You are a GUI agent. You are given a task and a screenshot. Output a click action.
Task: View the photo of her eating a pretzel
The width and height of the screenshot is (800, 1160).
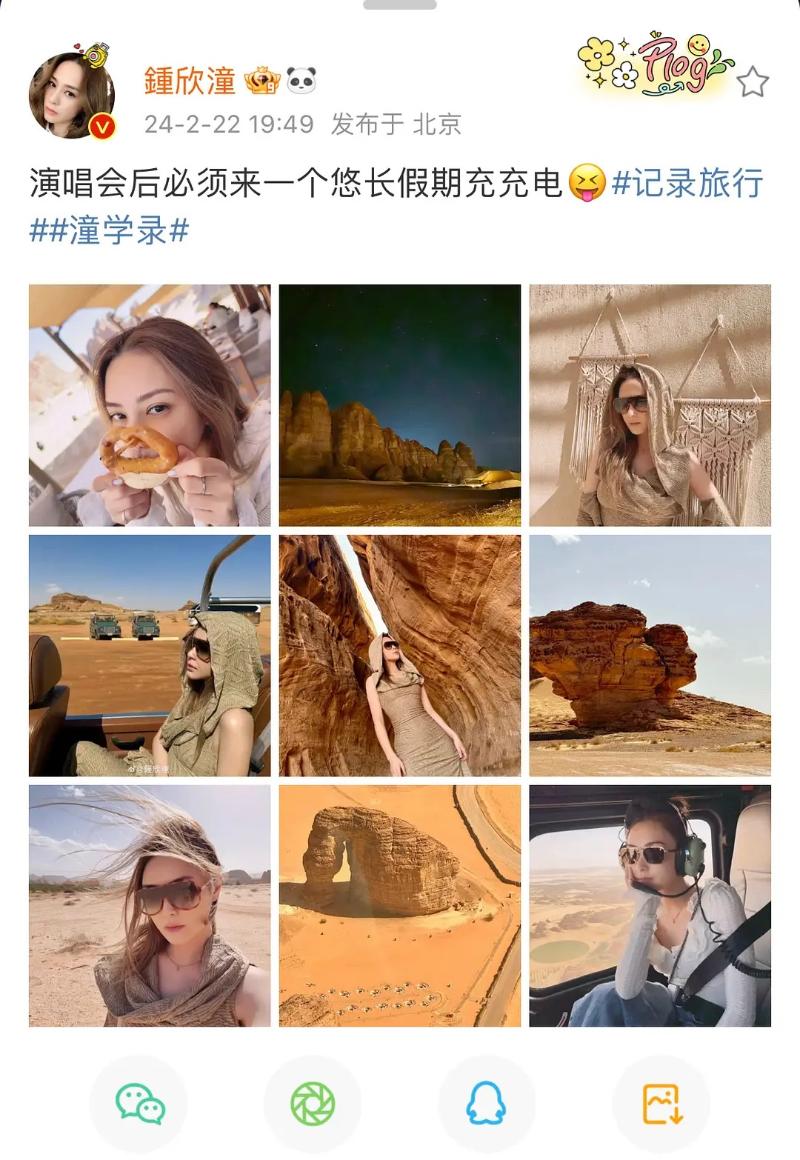pyautogui.click(x=150, y=405)
